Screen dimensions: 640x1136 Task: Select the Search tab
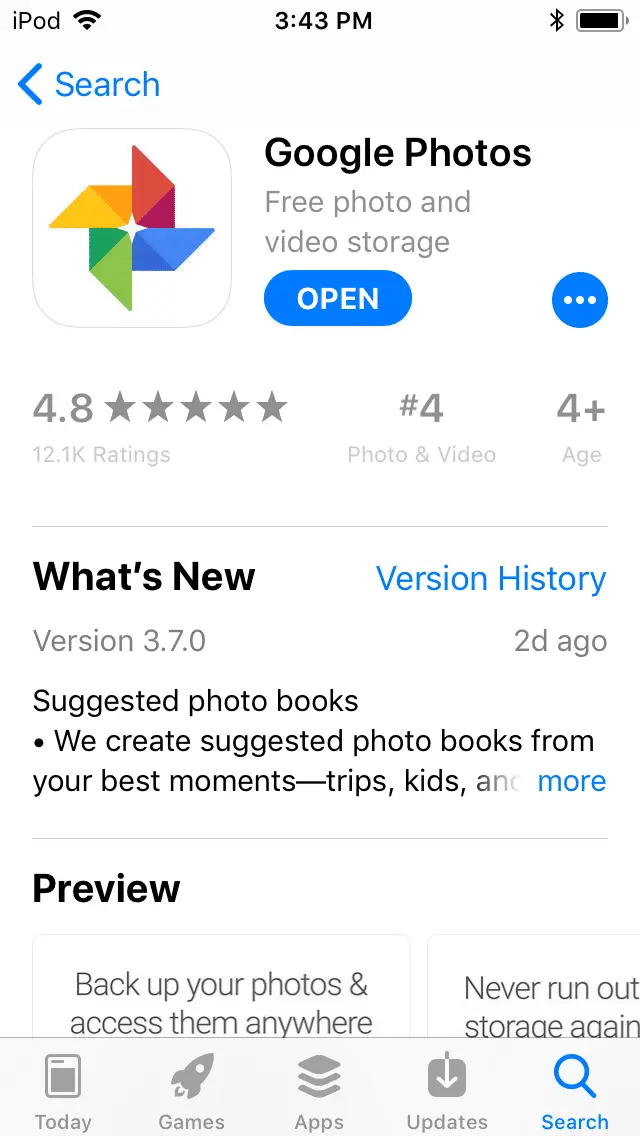(x=575, y=1092)
